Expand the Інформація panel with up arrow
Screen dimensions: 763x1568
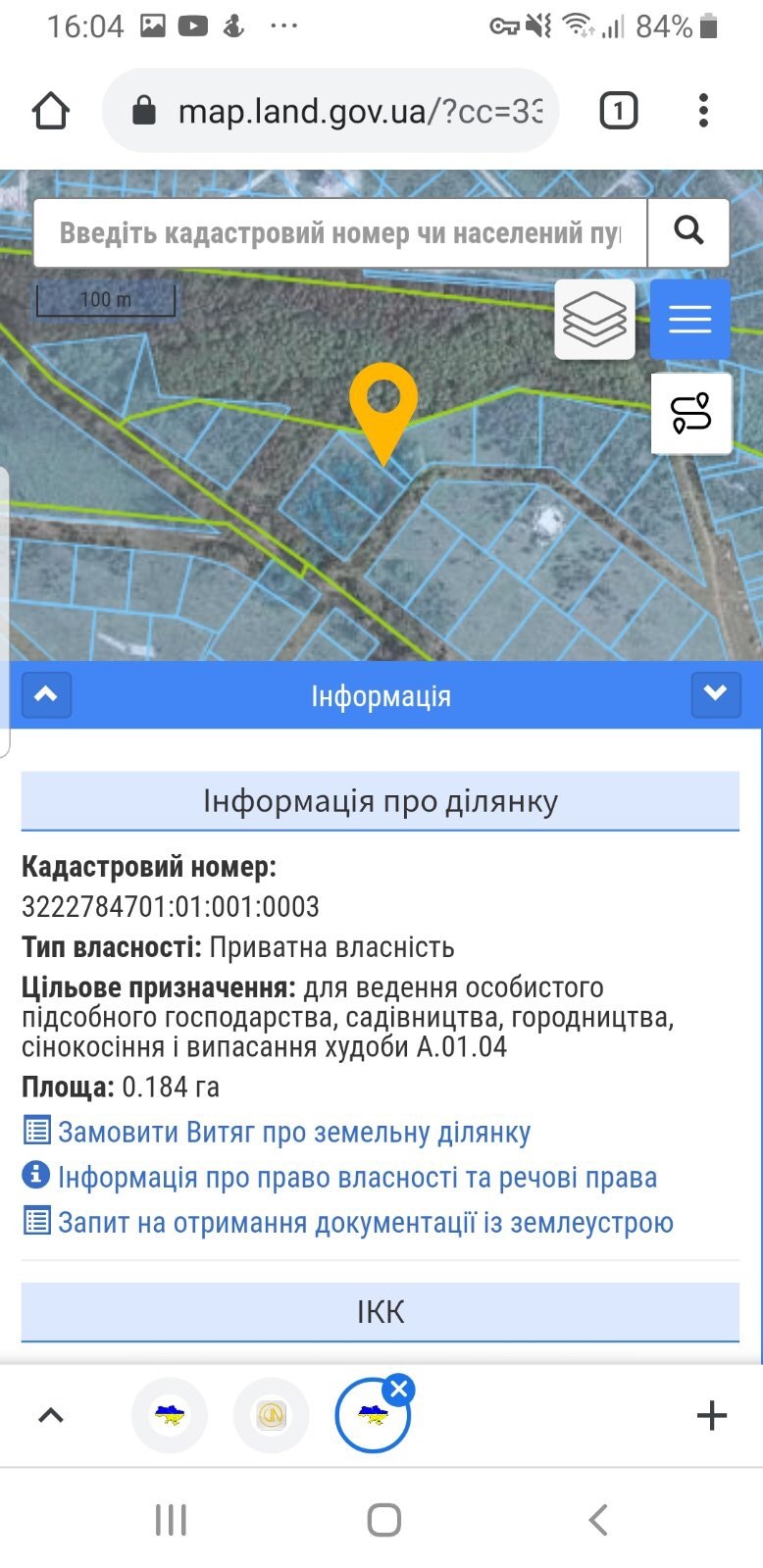pos(46,695)
